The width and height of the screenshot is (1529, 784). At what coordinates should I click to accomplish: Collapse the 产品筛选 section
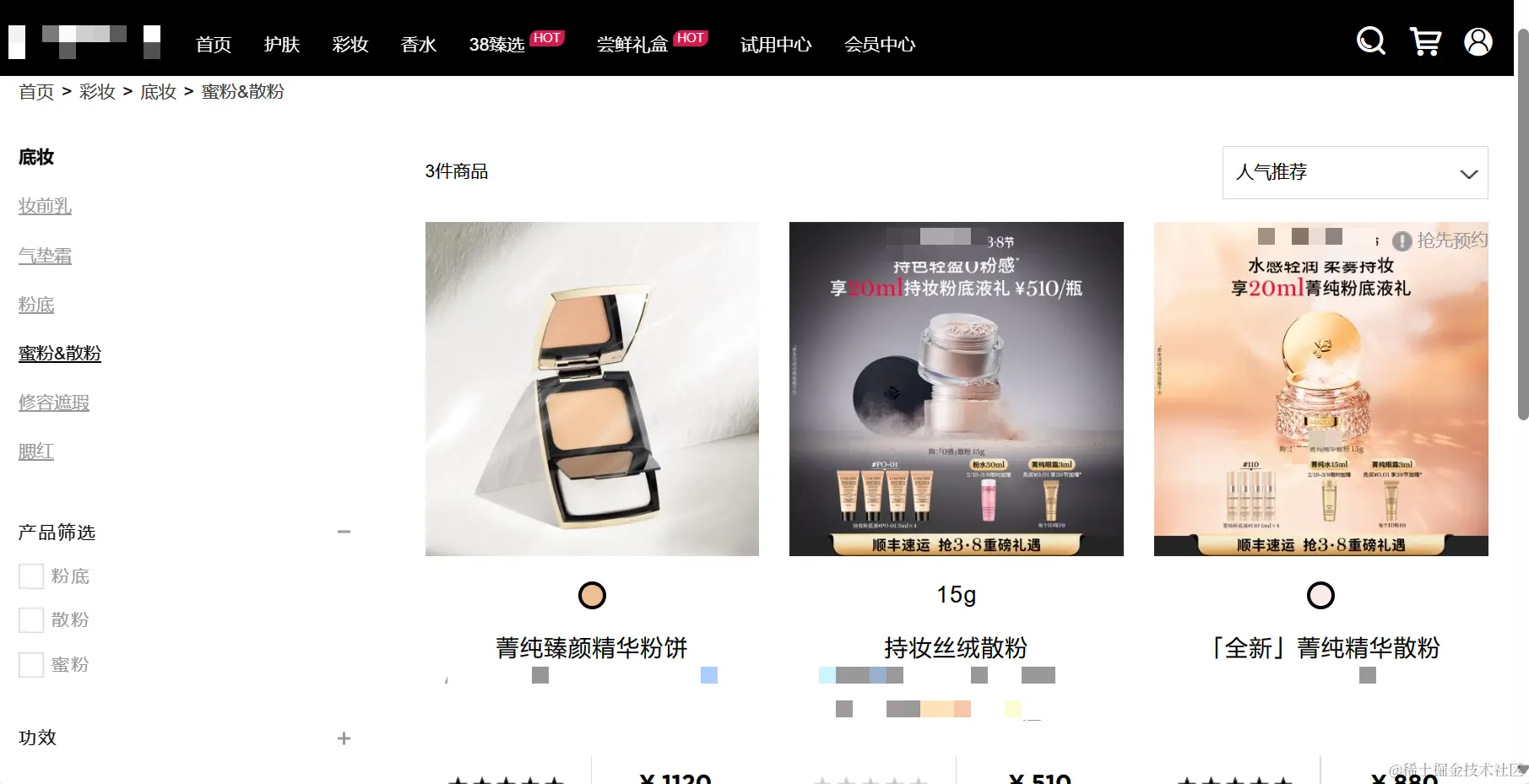coord(344,532)
